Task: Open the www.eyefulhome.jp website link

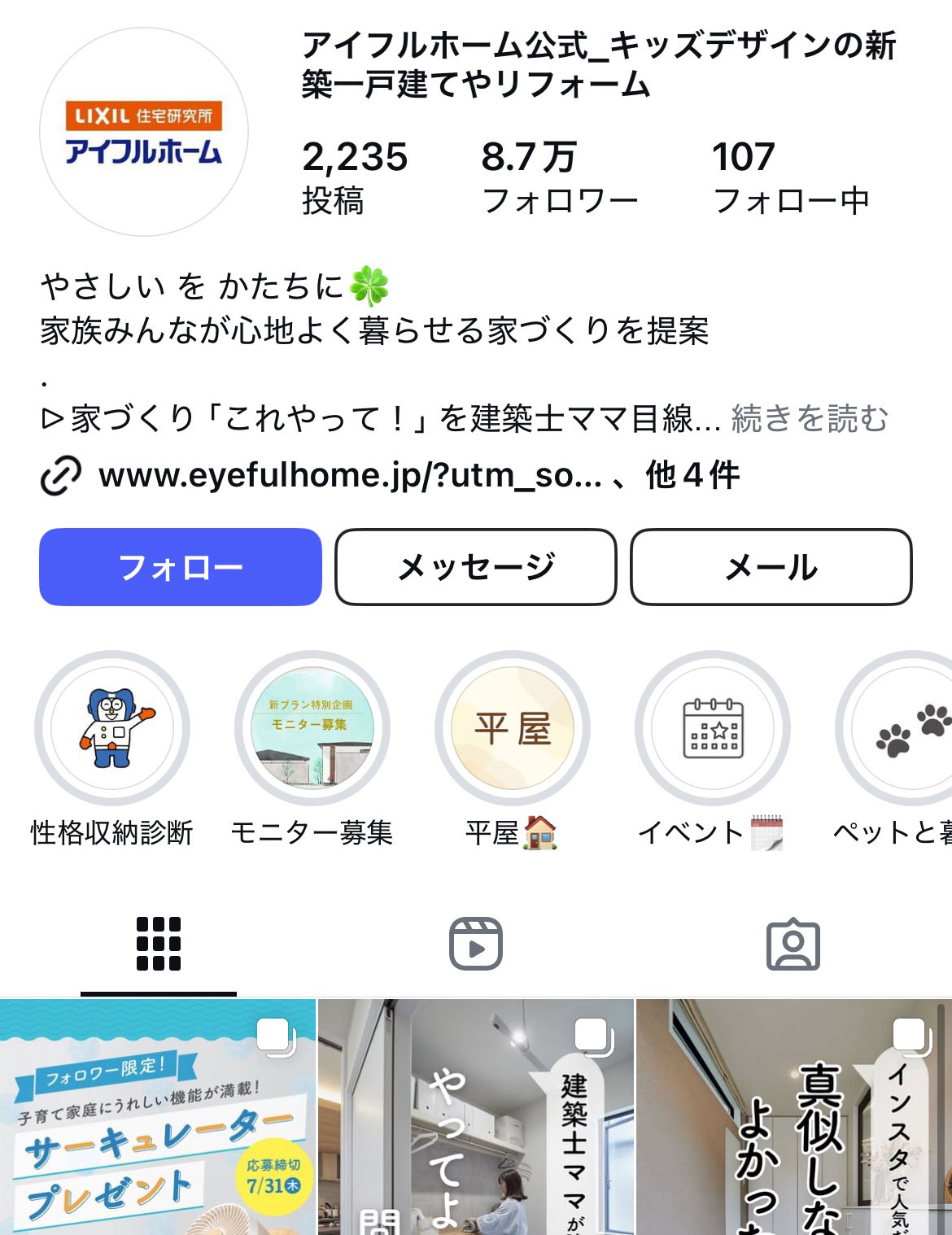Action: [x=350, y=476]
